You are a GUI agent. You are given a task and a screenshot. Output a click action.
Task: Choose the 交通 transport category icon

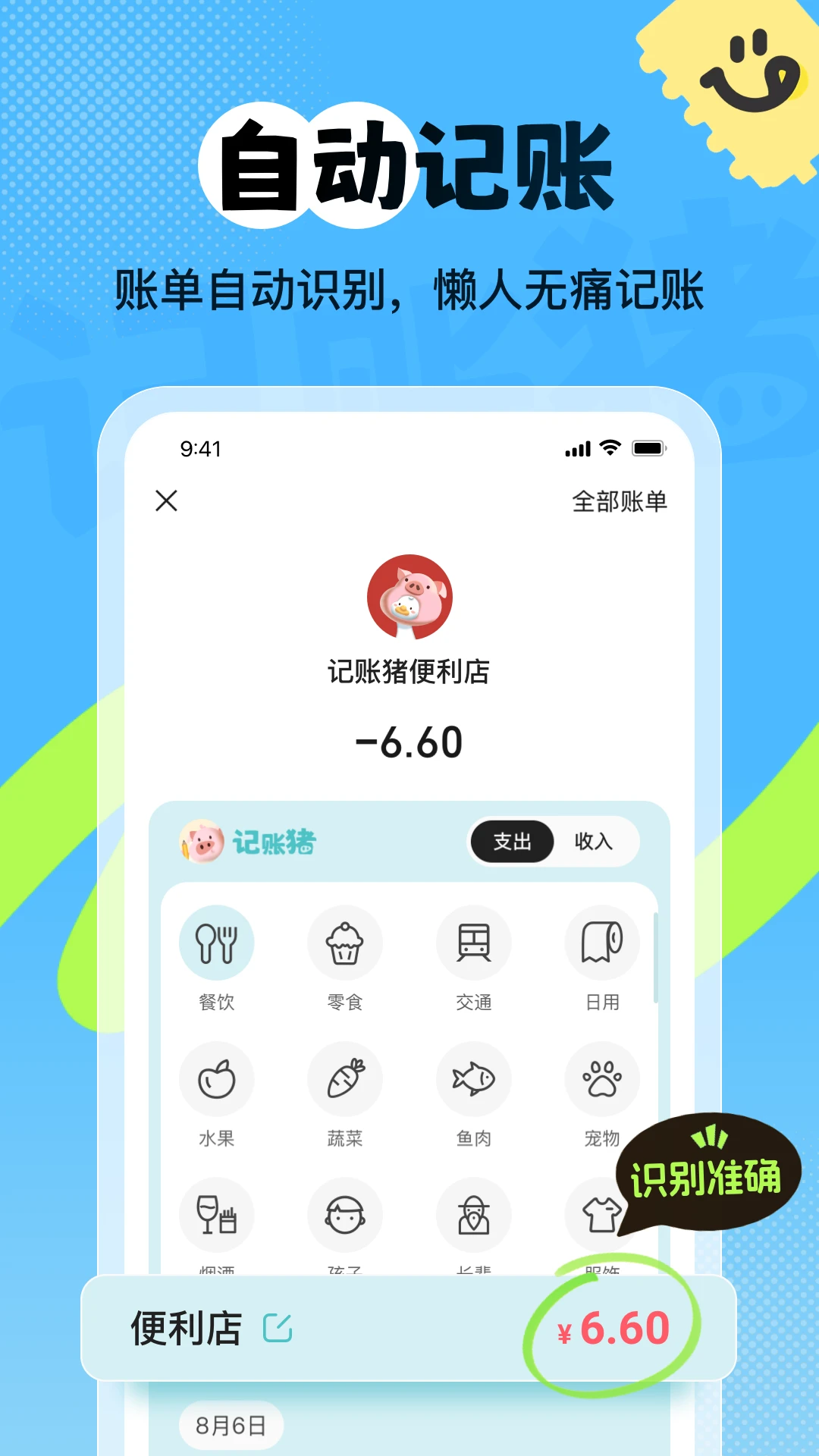pyautogui.click(x=474, y=943)
